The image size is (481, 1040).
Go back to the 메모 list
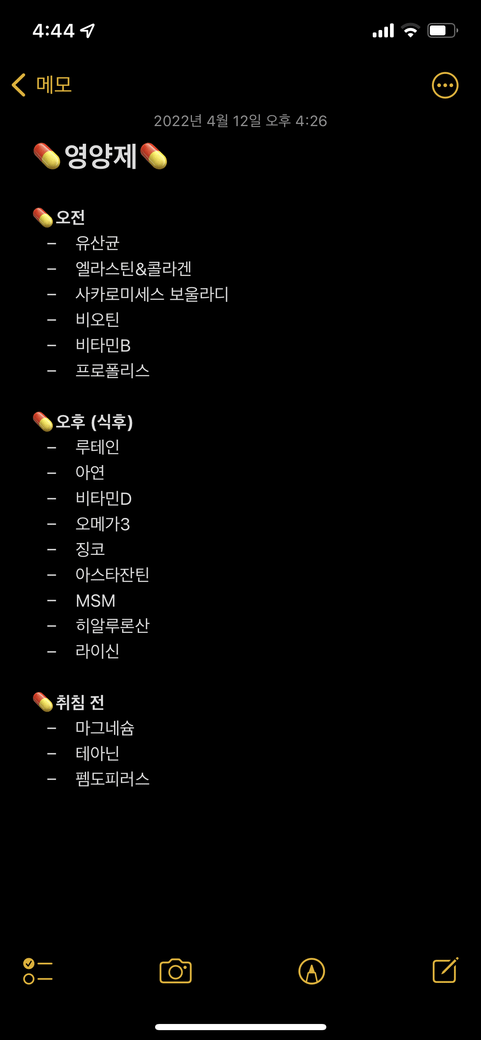click(x=42, y=85)
